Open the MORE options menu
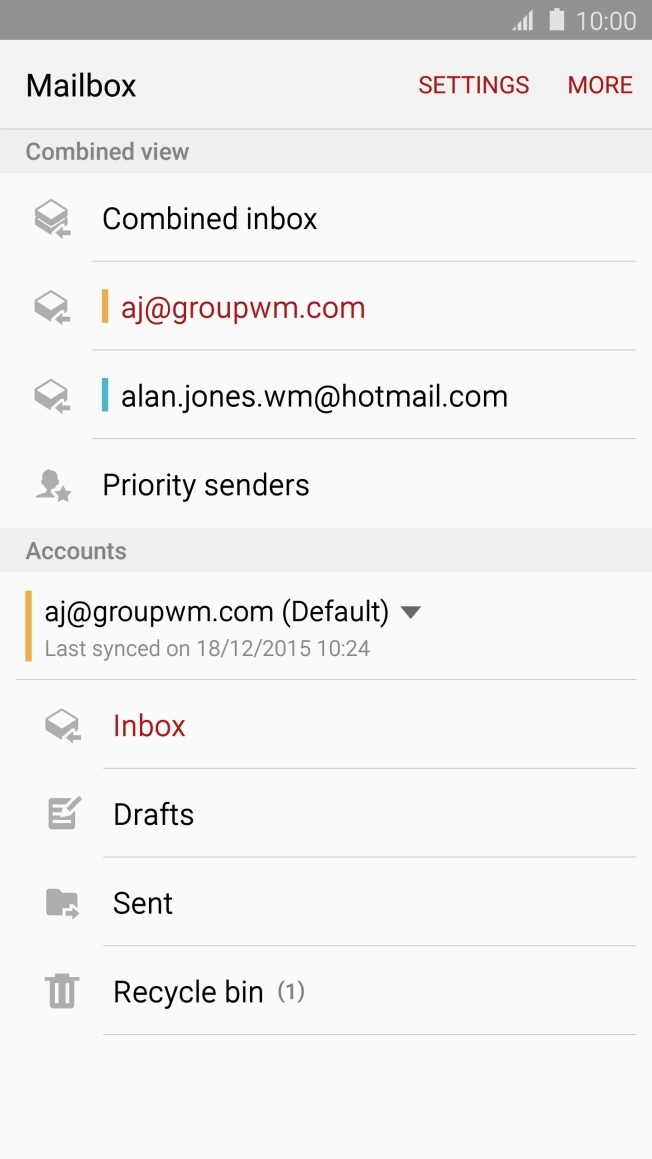 (x=600, y=86)
